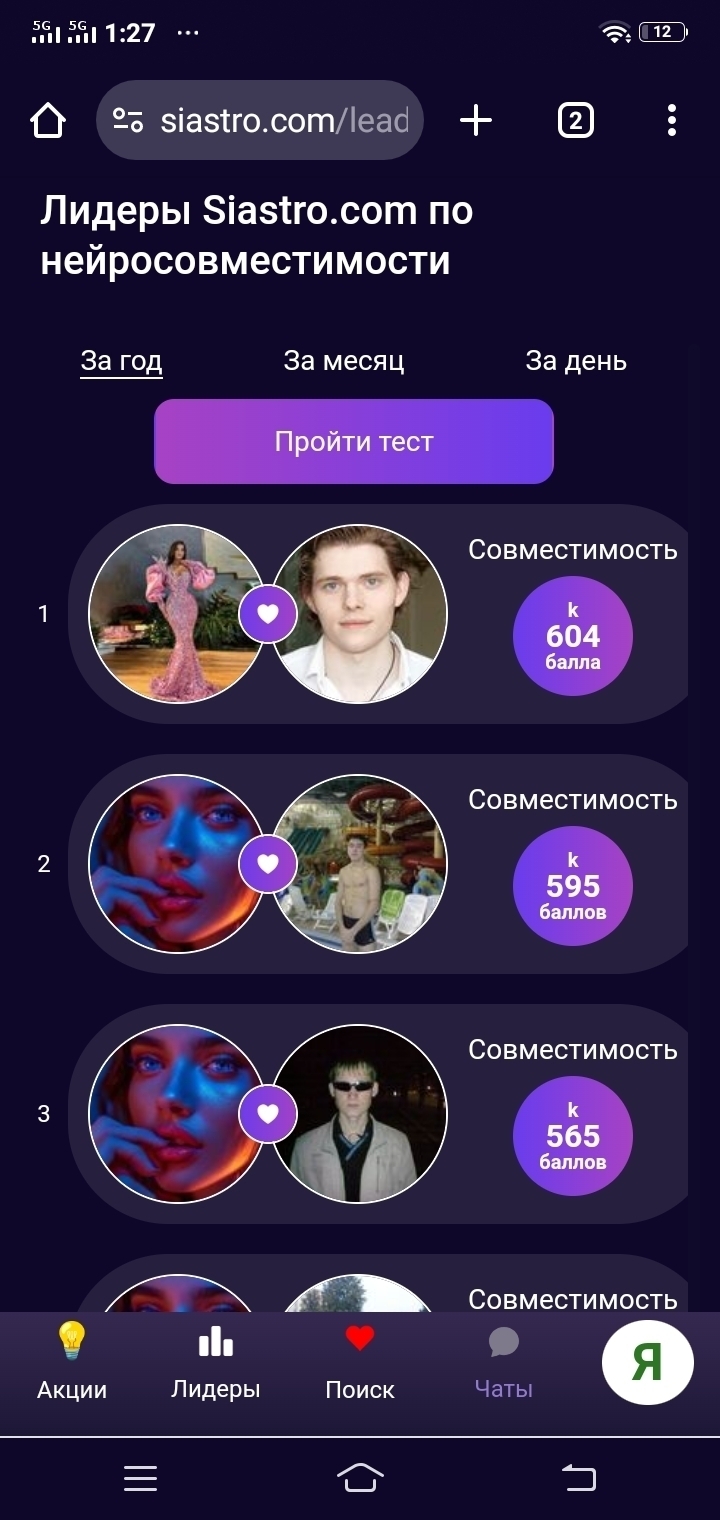Open the first-place couple with 604 points
Screen dimensions: 720x1520
tap(378, 614)
